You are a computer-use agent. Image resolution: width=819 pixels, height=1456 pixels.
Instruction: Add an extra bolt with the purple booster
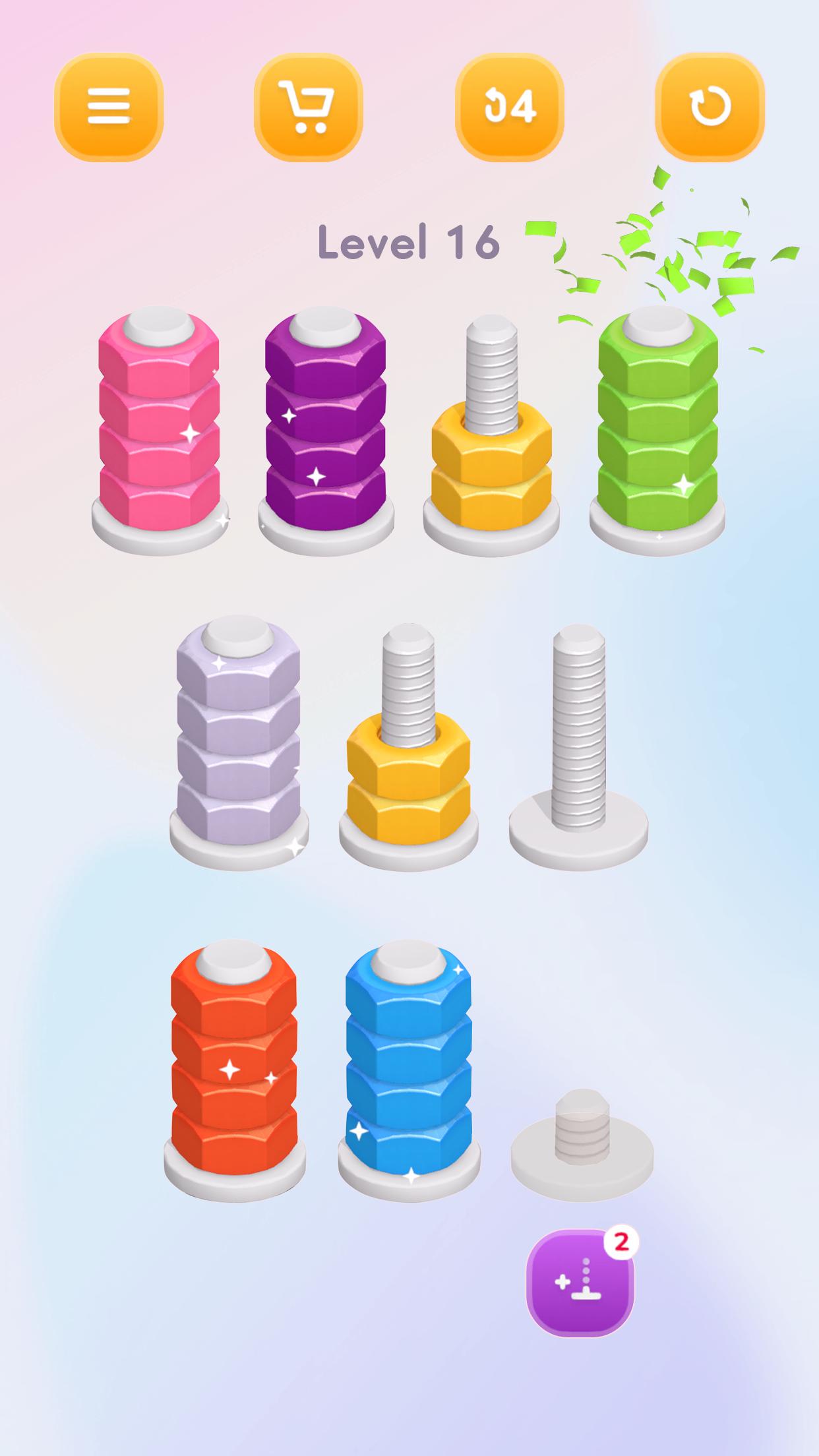click(x=580, y=1283)
